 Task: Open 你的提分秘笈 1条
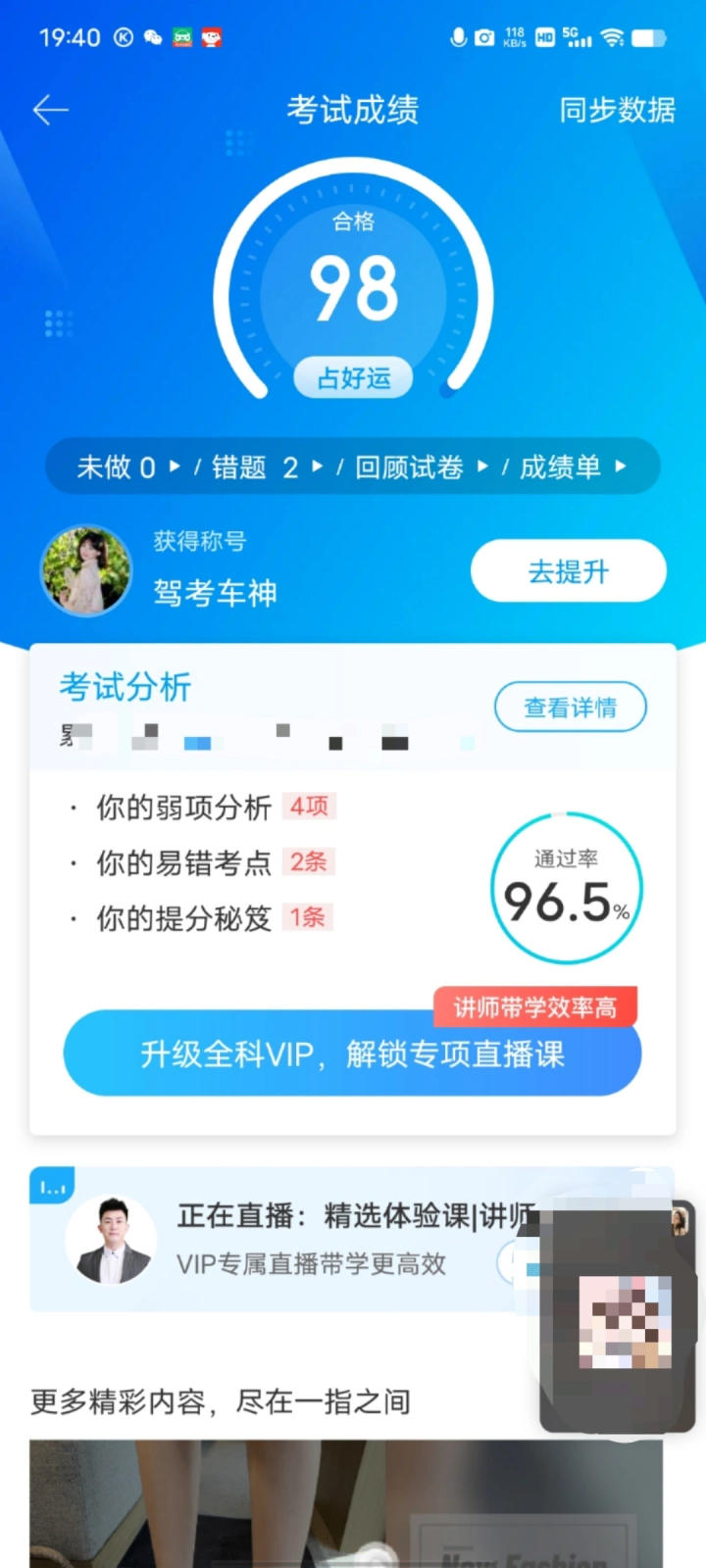click(214, 918)
